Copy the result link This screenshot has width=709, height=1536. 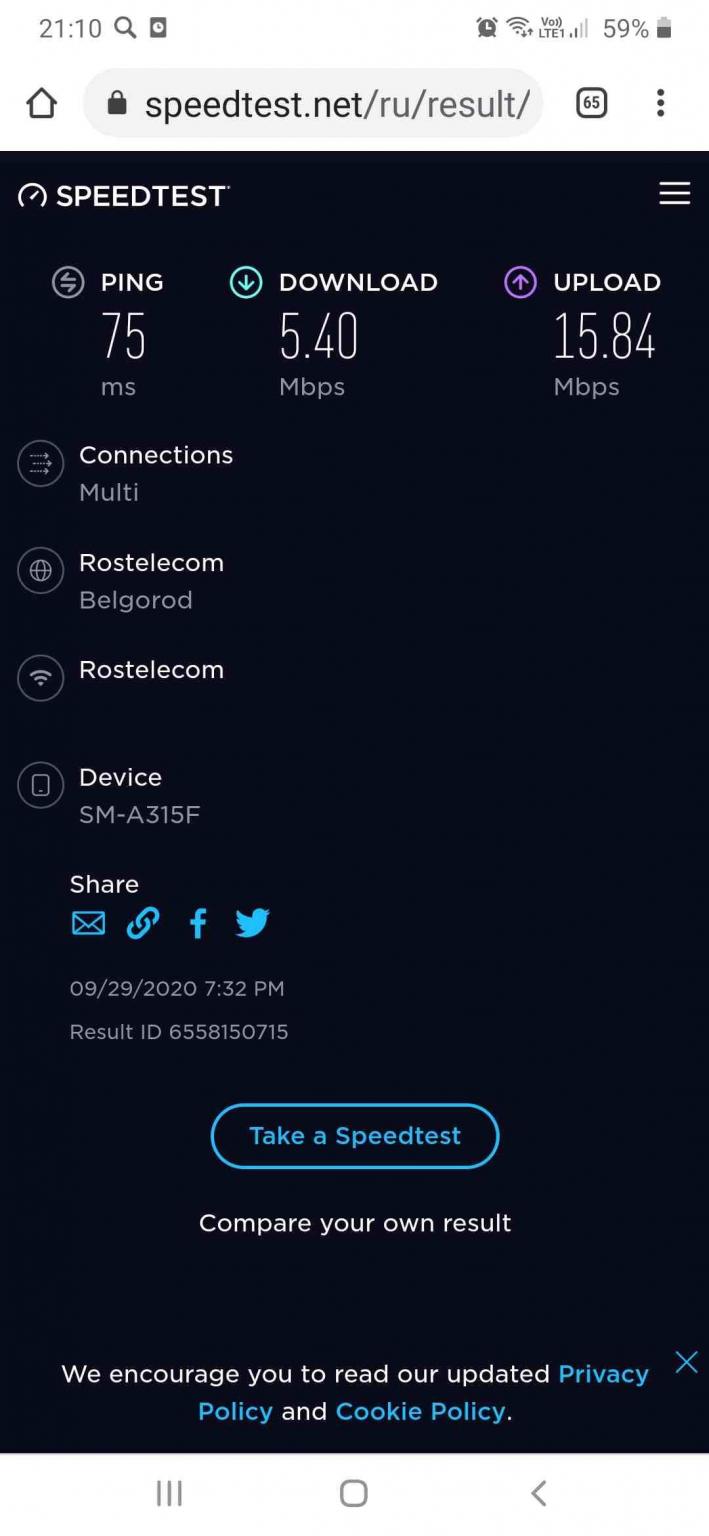point(143,924)
